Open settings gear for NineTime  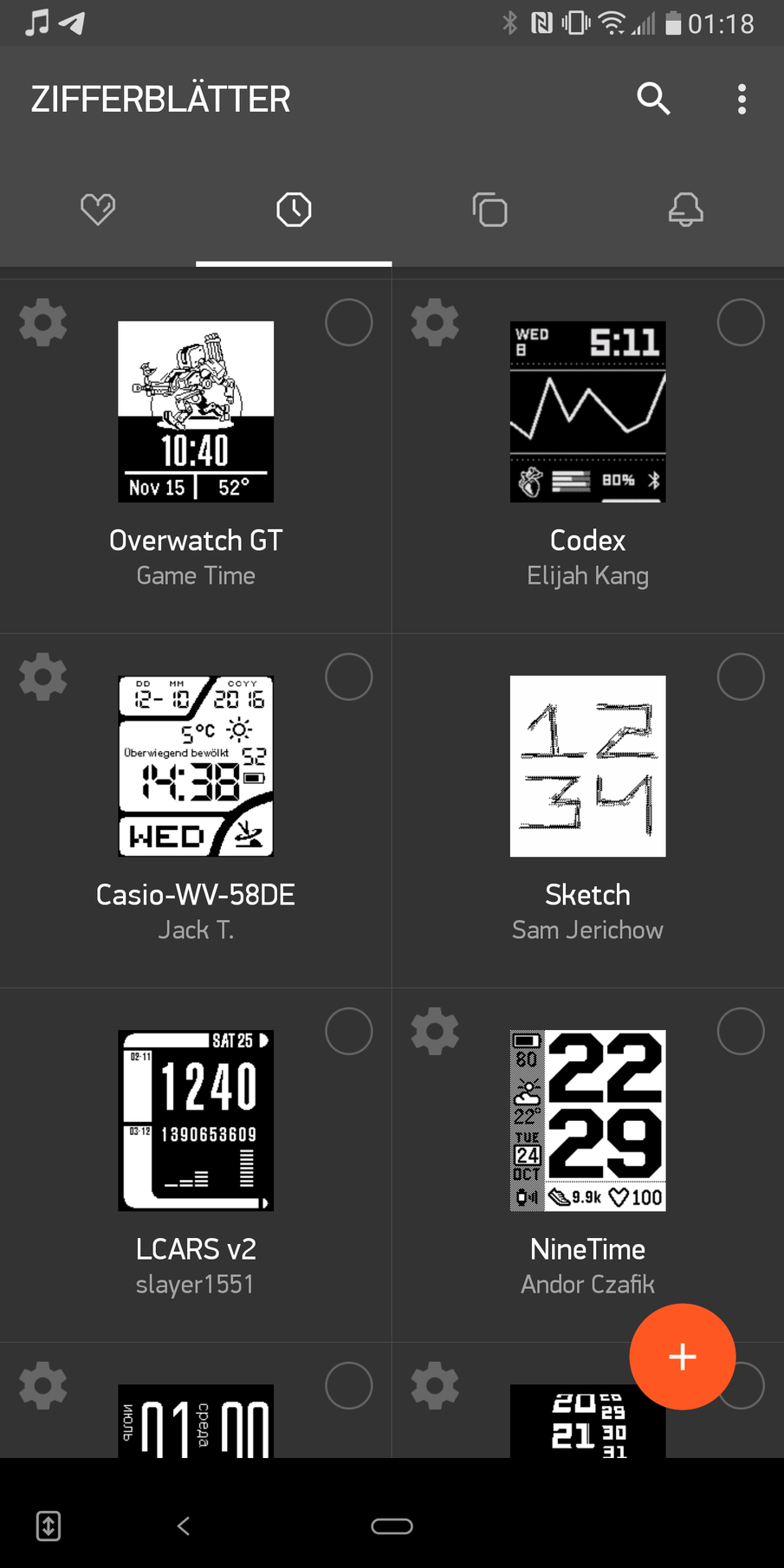click(x=435, y=1031)
